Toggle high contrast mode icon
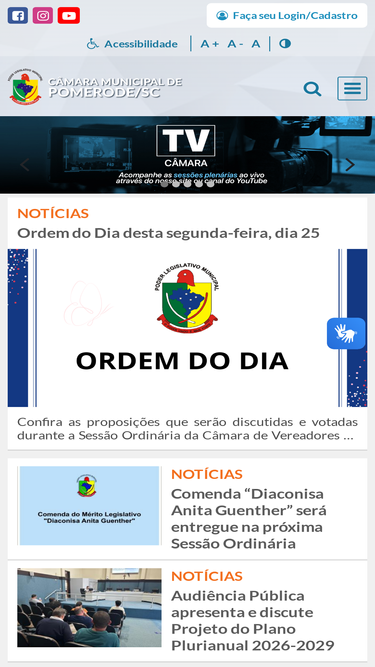 point(285,43)
